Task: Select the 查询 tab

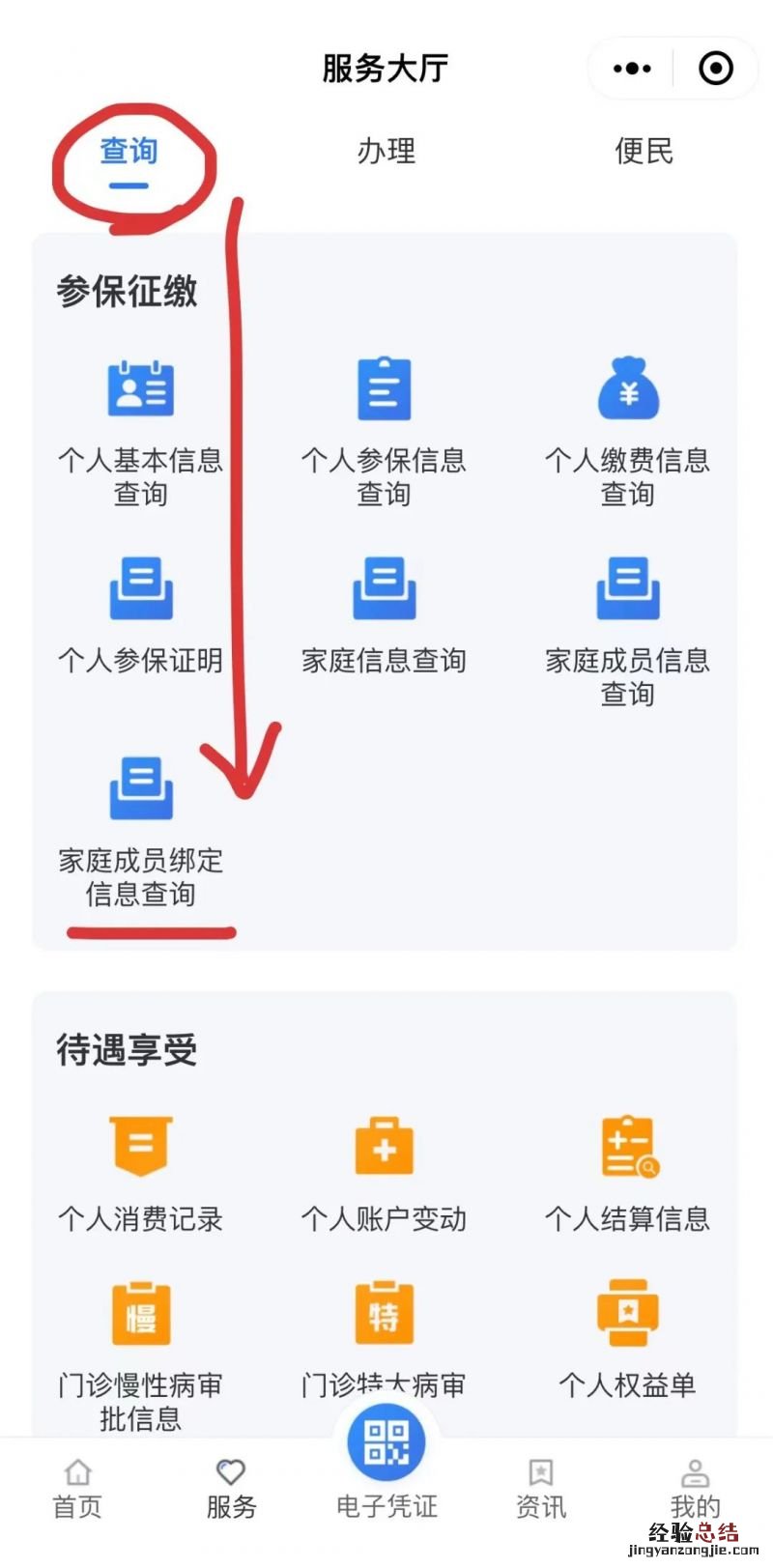Action: tap(129, 152)
